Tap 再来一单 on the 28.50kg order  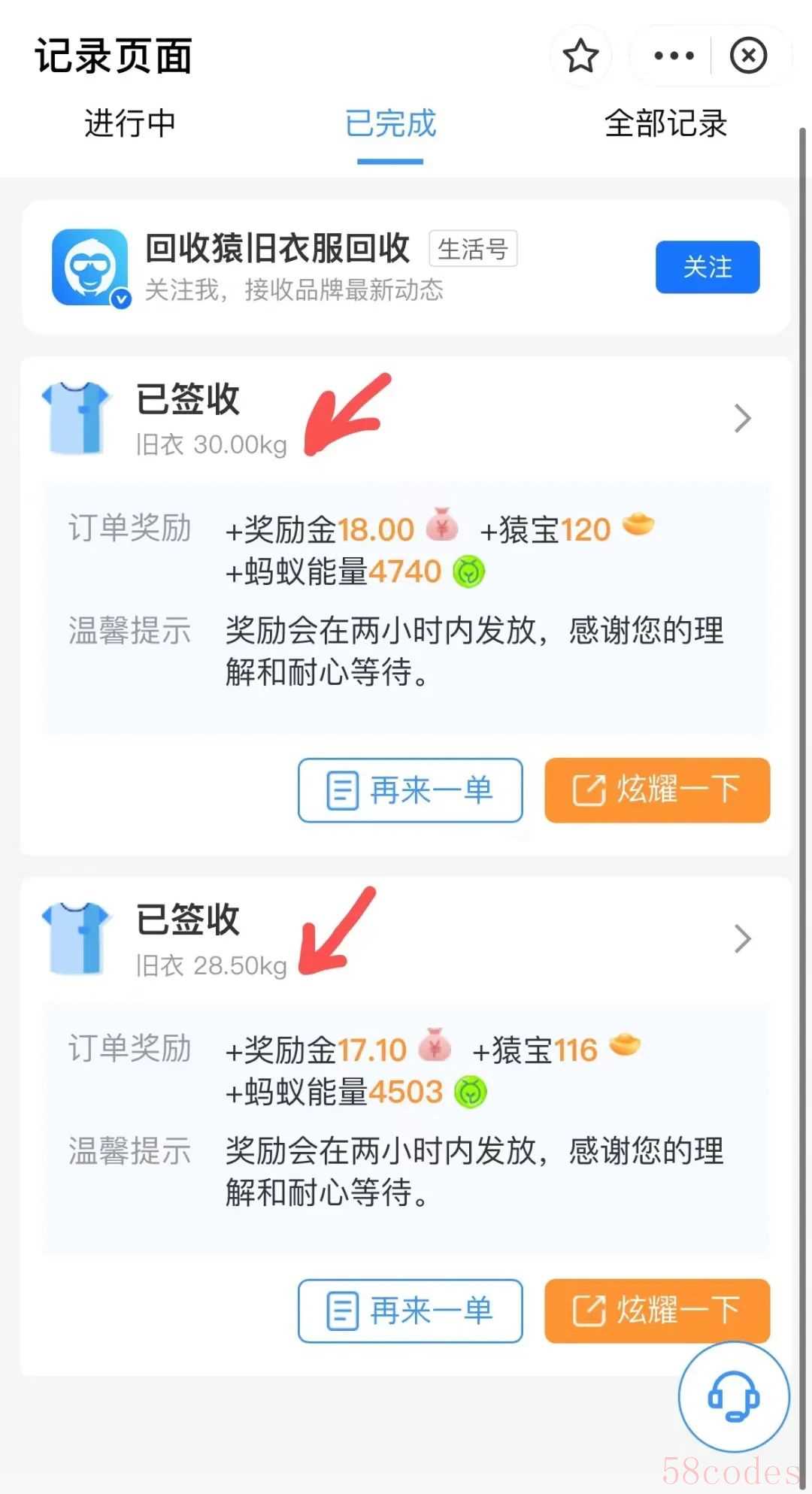[410, 1311]
